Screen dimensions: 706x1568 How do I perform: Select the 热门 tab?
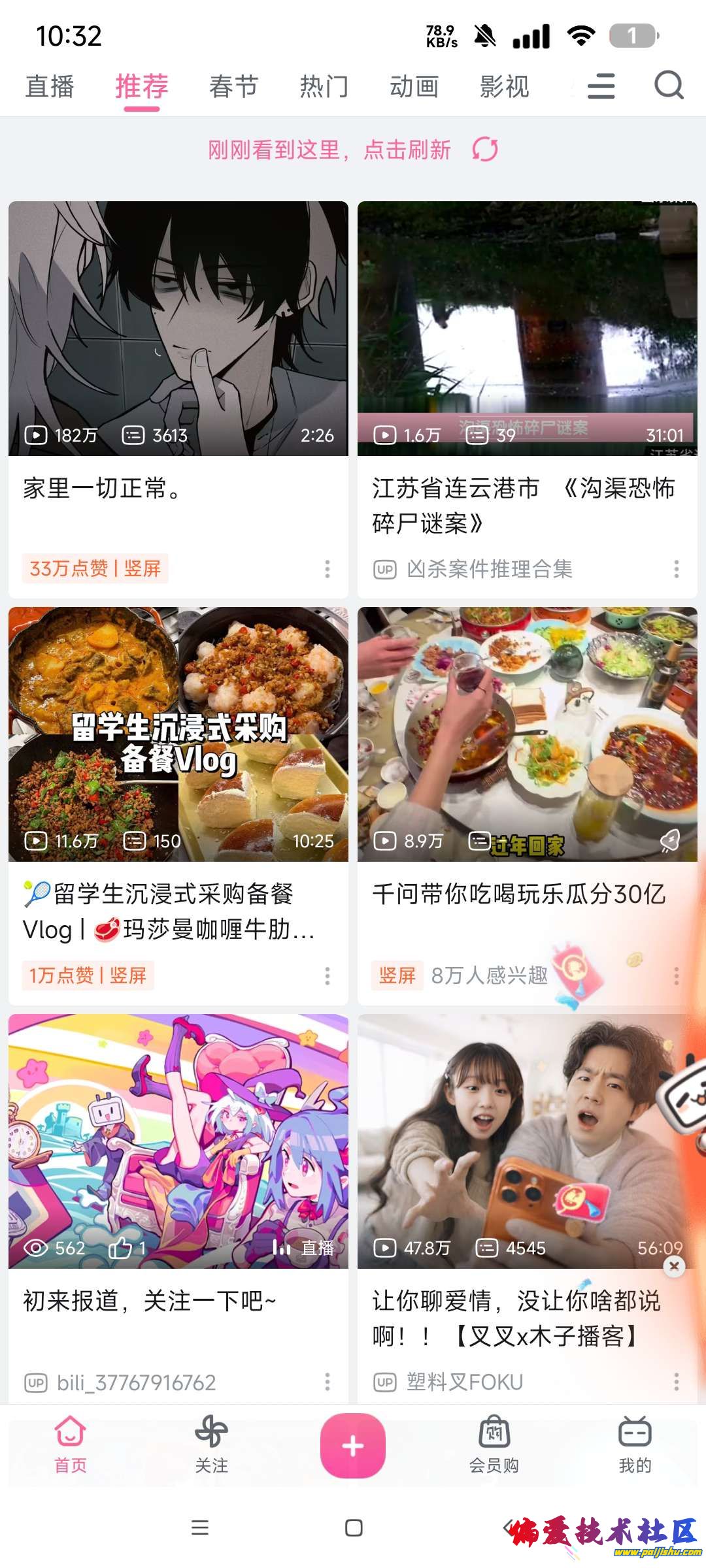pos(324,87)
